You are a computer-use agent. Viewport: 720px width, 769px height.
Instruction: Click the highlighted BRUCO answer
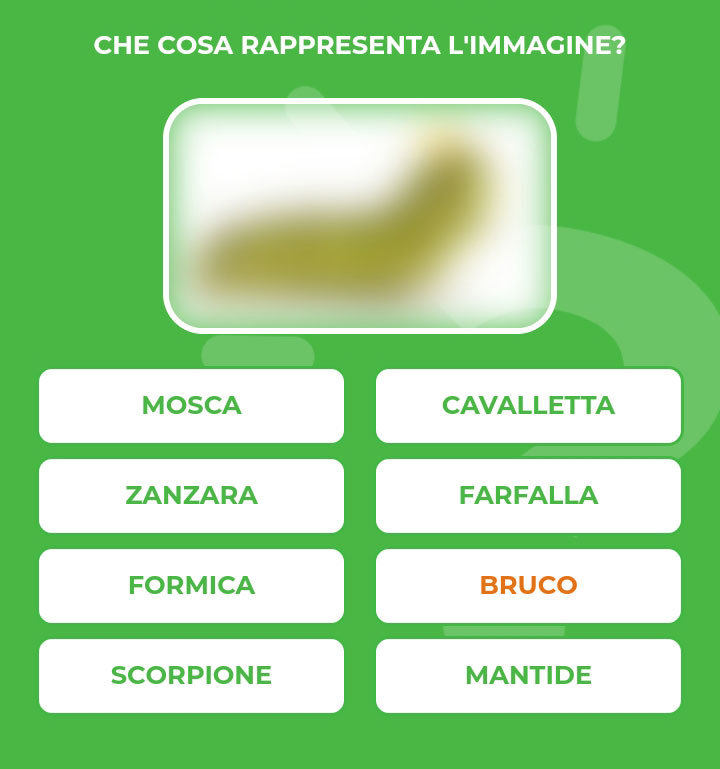(528, 586)
